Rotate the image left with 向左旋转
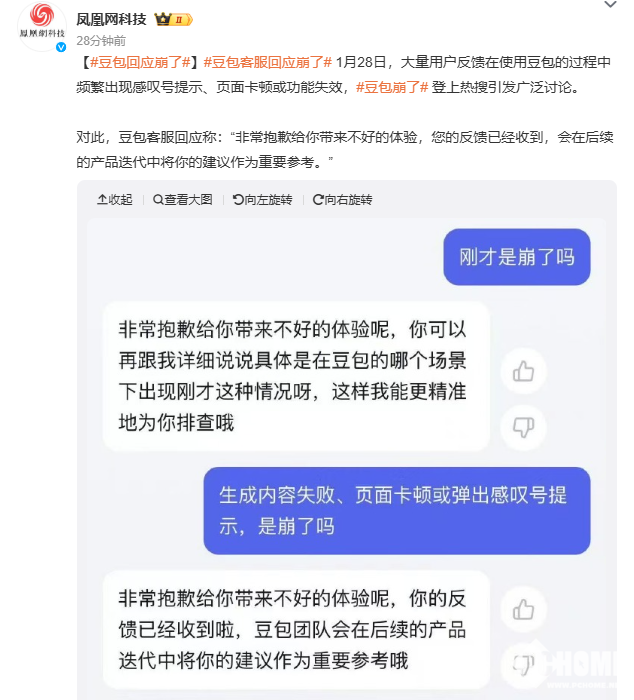Image resolution: width=634 pixels, height=700 pixels. [x=262, y=200]
